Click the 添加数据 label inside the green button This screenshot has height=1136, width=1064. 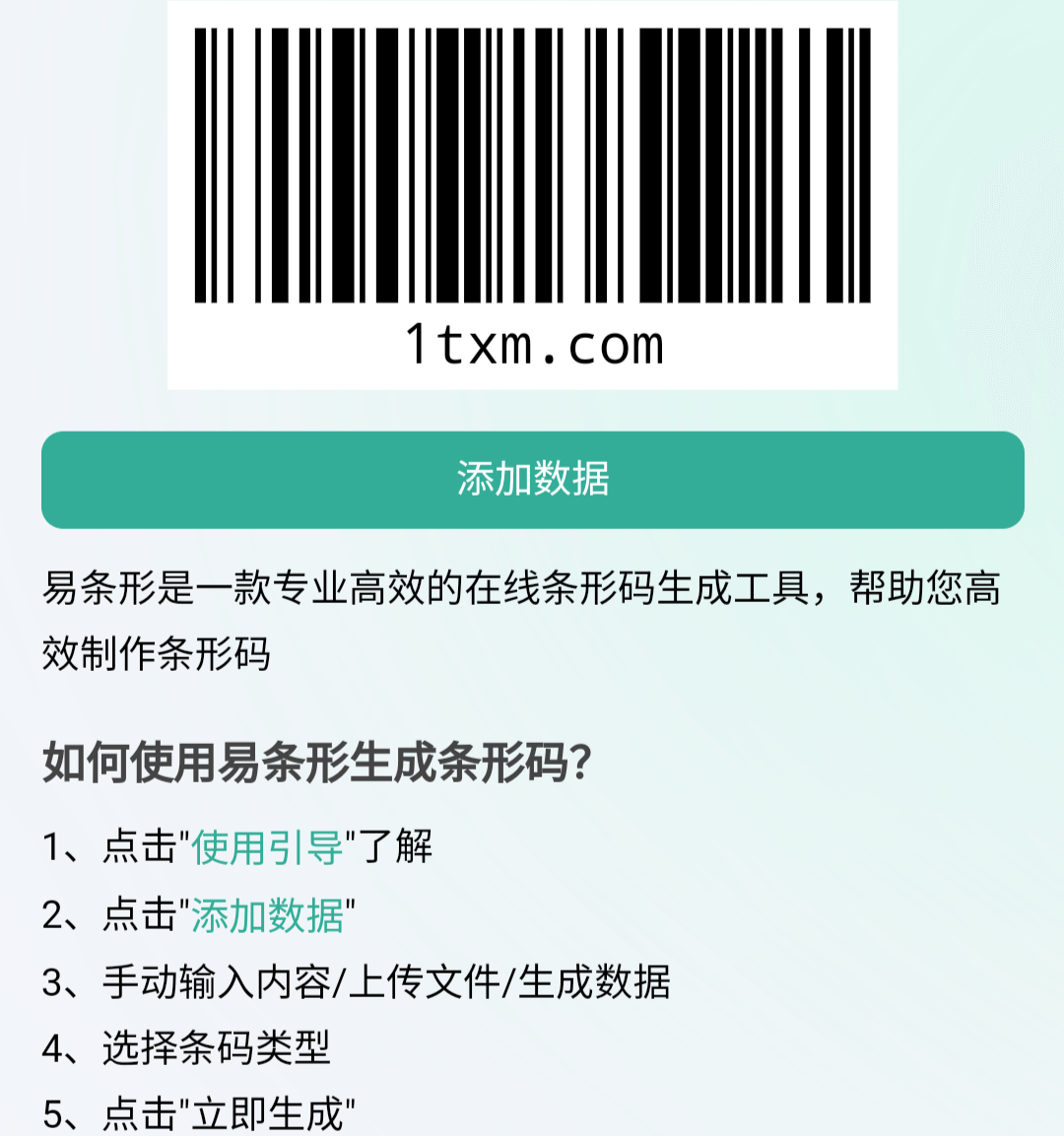click(x=532, y=480)
